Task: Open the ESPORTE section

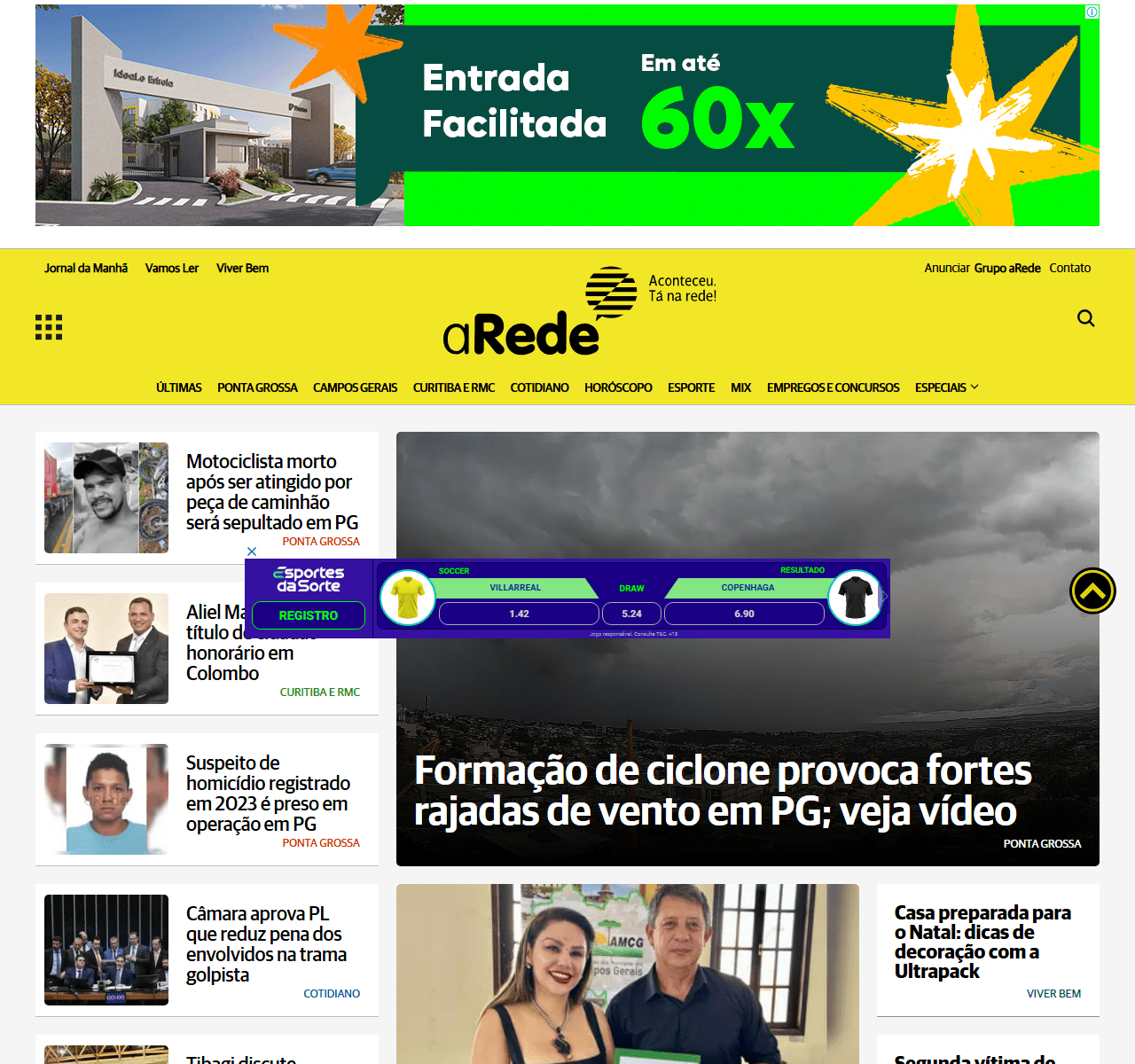Action: [691, 387]
